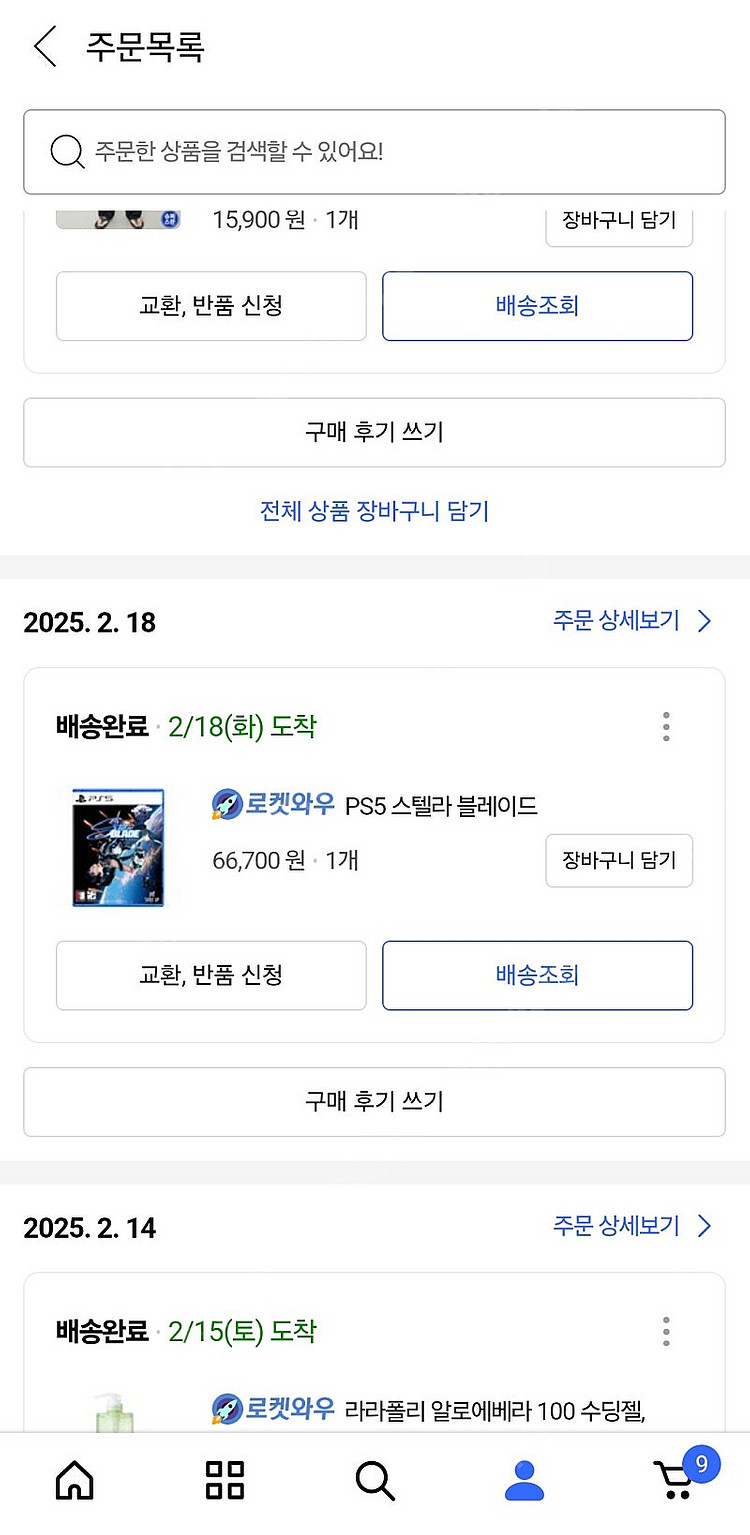Select 구매 후기 쓰기 under the PS5 order

coord(374,1102)
